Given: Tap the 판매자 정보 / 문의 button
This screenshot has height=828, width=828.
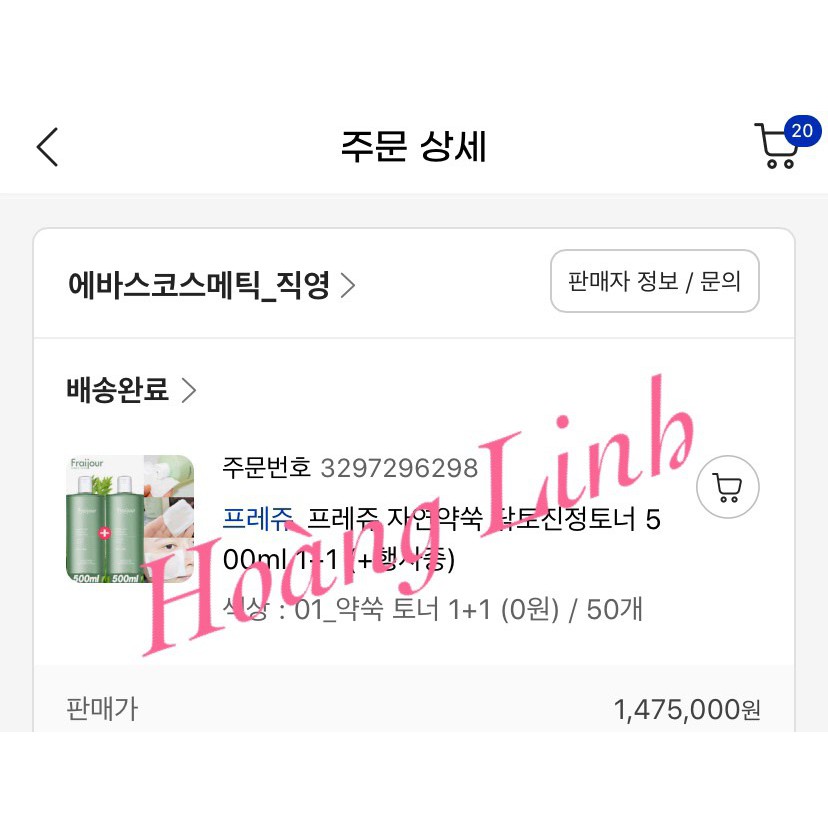Looking at the screenshot, I should click(655, 282).
